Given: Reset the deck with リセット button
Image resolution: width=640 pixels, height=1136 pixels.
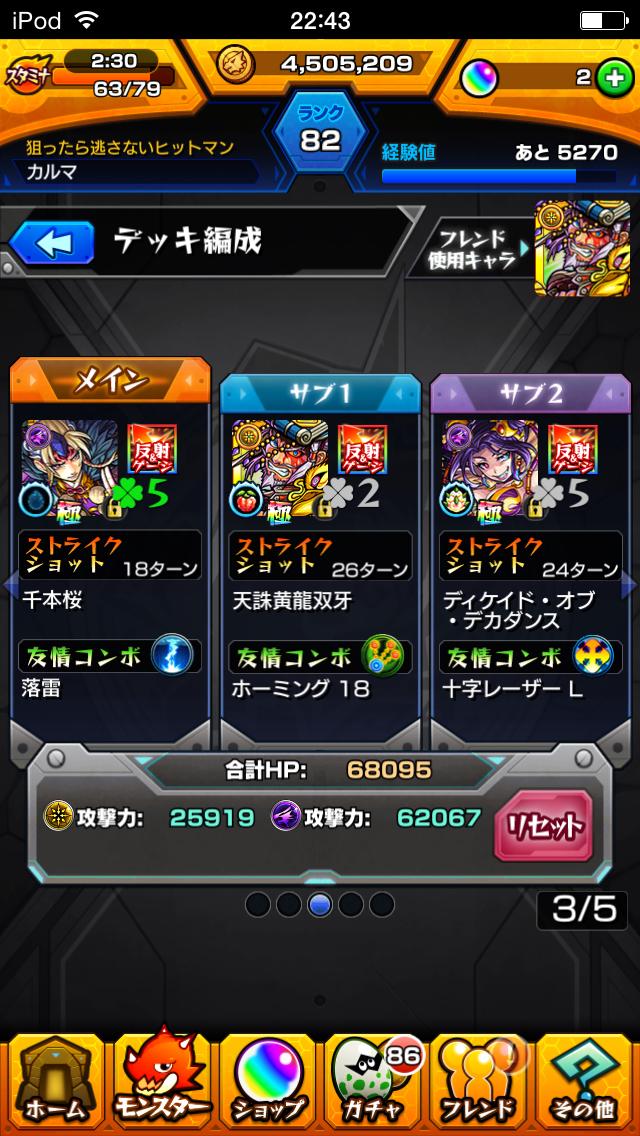Looking at the screenshot, I should [x=543, y=826].
